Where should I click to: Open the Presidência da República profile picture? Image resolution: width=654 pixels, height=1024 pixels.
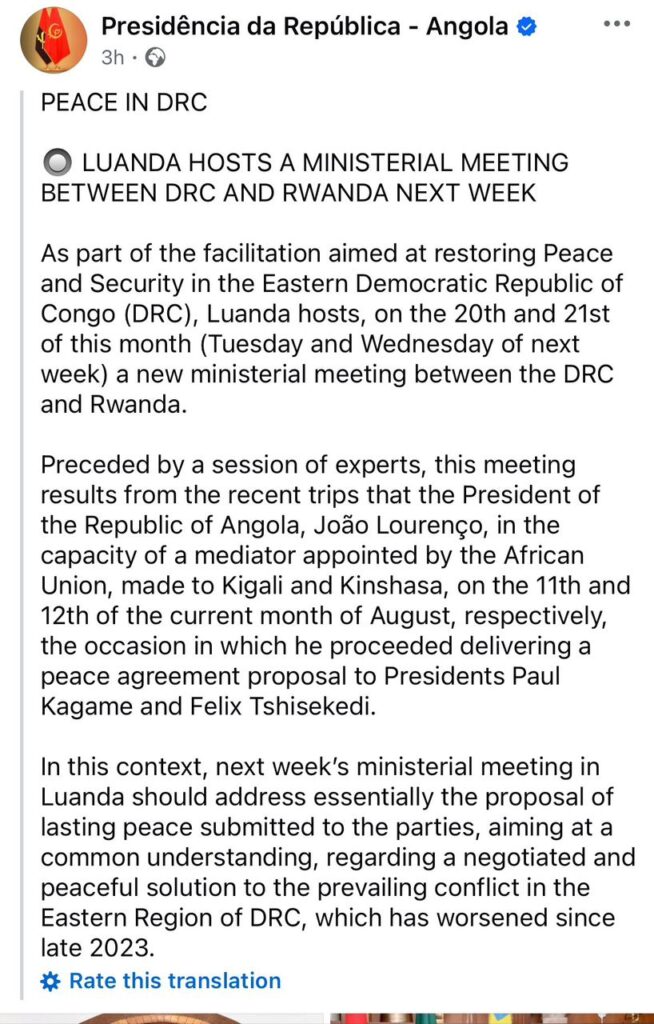(x=53, y=40)
